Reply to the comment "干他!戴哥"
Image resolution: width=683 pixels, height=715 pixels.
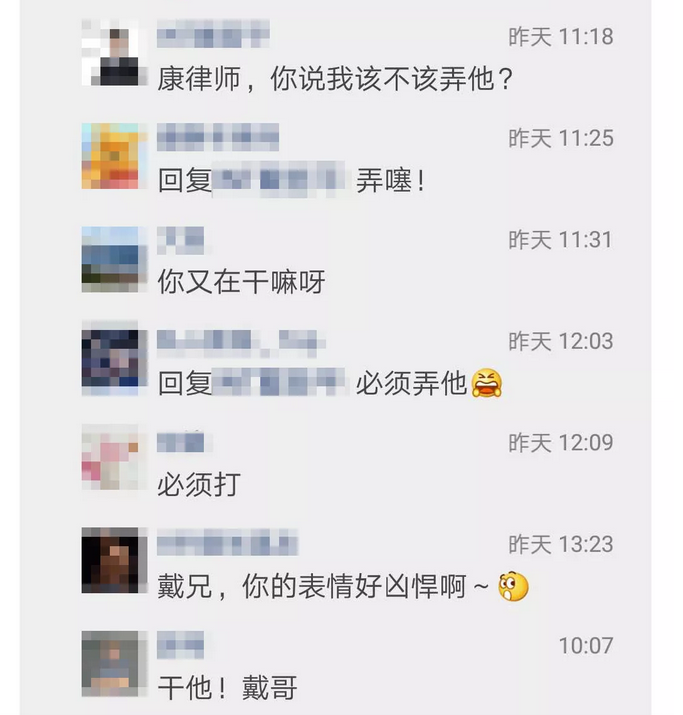coord(228,687)
